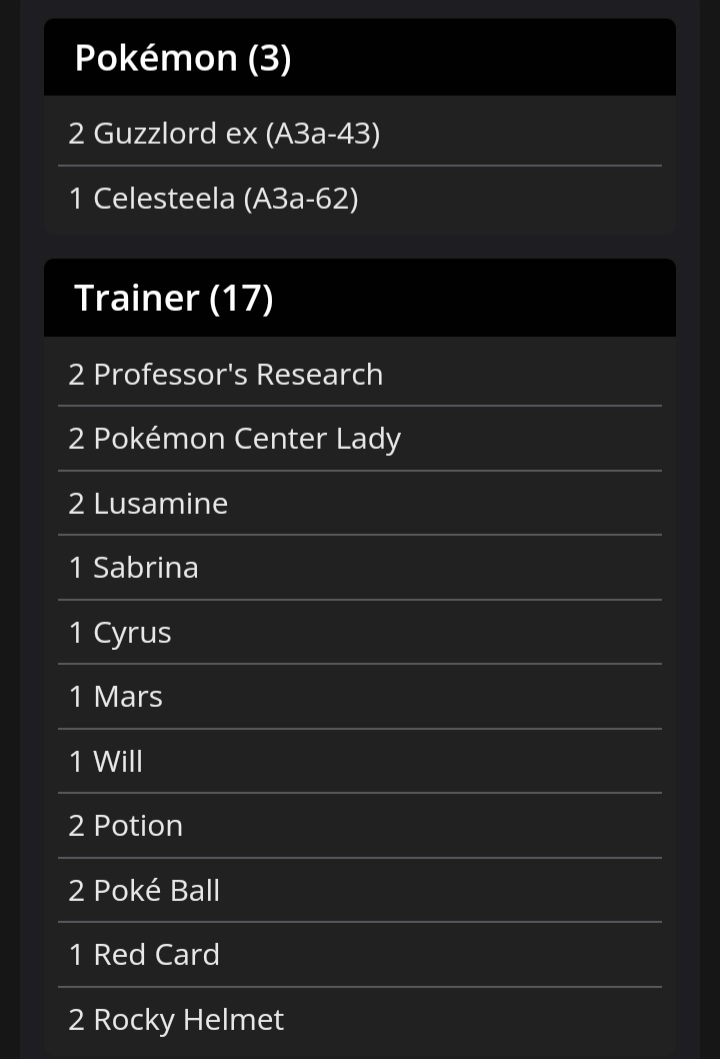Open Poké Ball card entry
This screenshot has height=1059, width=720.
point(144,890)
